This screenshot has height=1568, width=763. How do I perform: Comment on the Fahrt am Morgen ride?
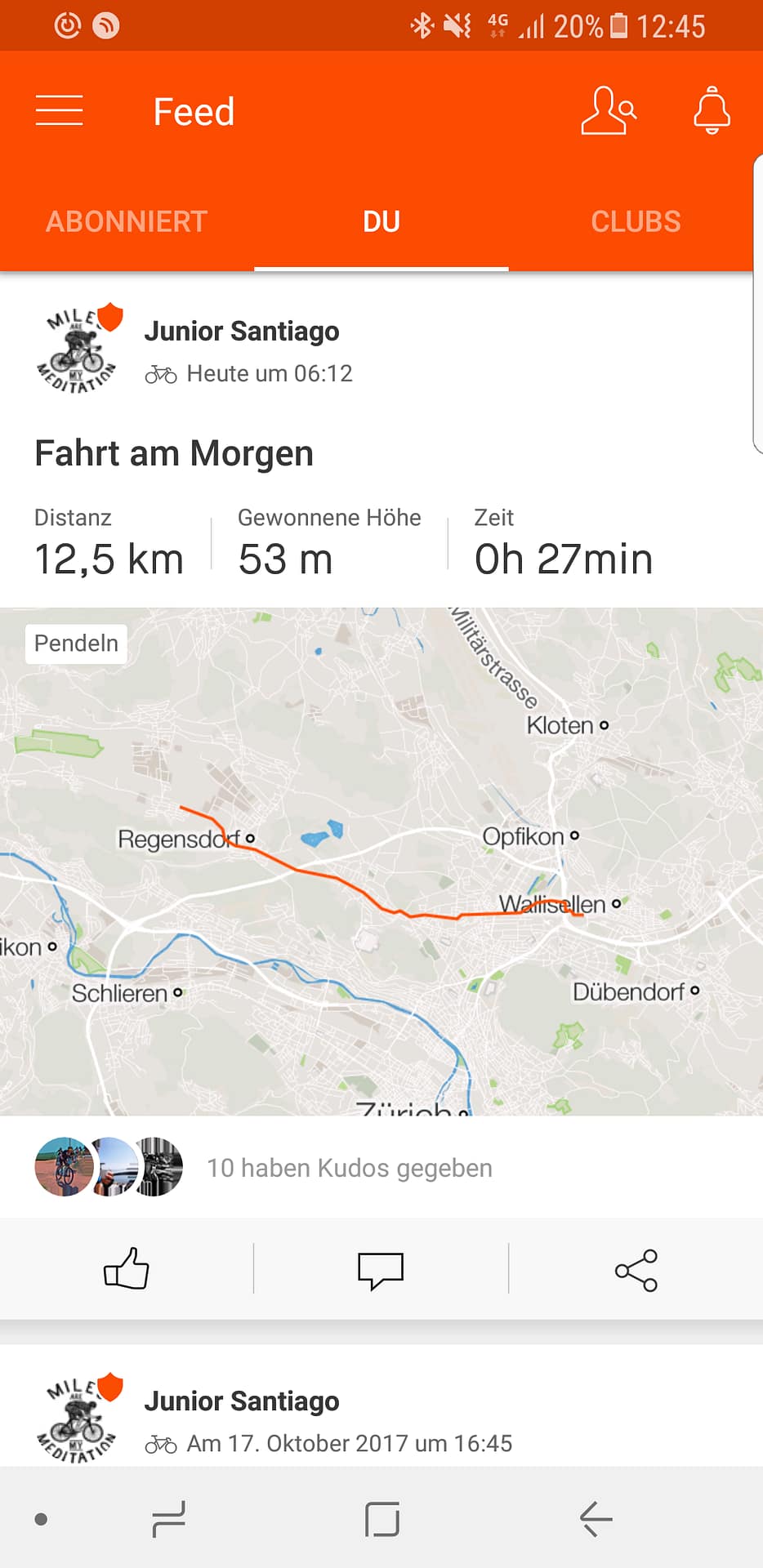pyautogui.click(x=381, y=1269)
